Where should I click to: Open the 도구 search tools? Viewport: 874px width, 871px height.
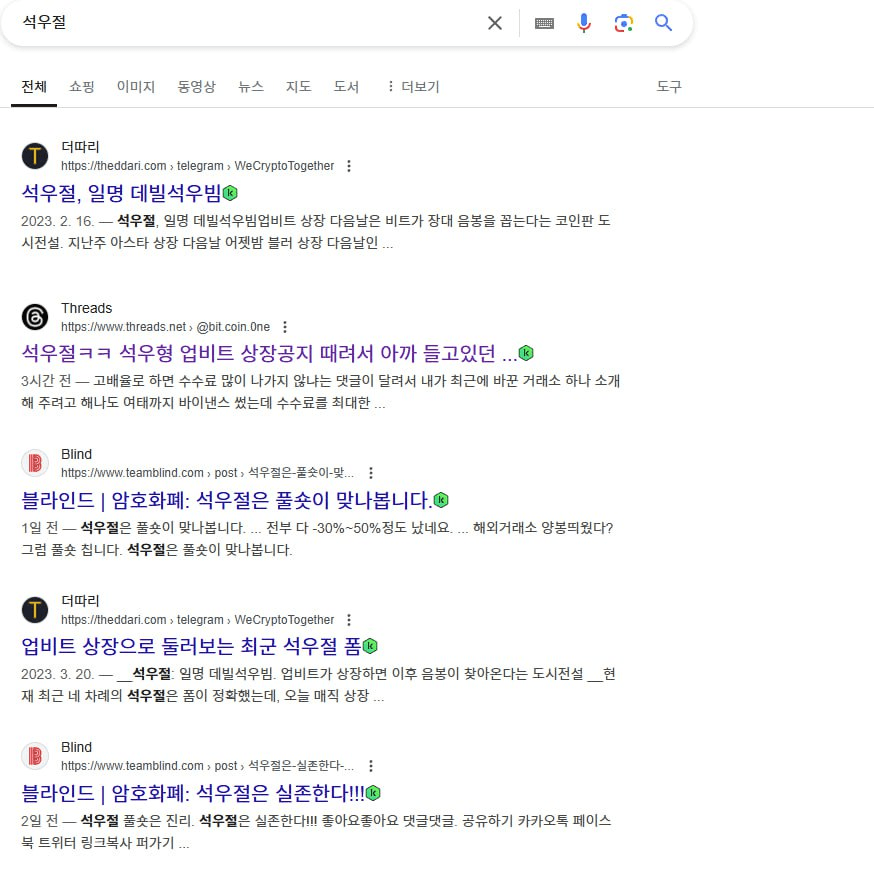click(x=669, y=87)
